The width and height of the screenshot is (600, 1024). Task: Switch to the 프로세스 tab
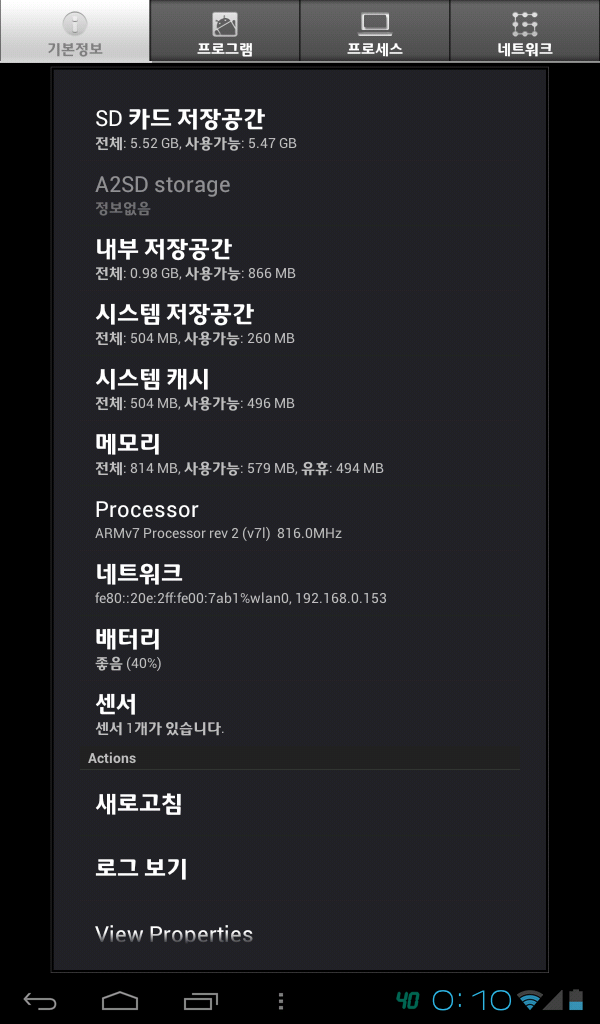click(x=375, y=32)
